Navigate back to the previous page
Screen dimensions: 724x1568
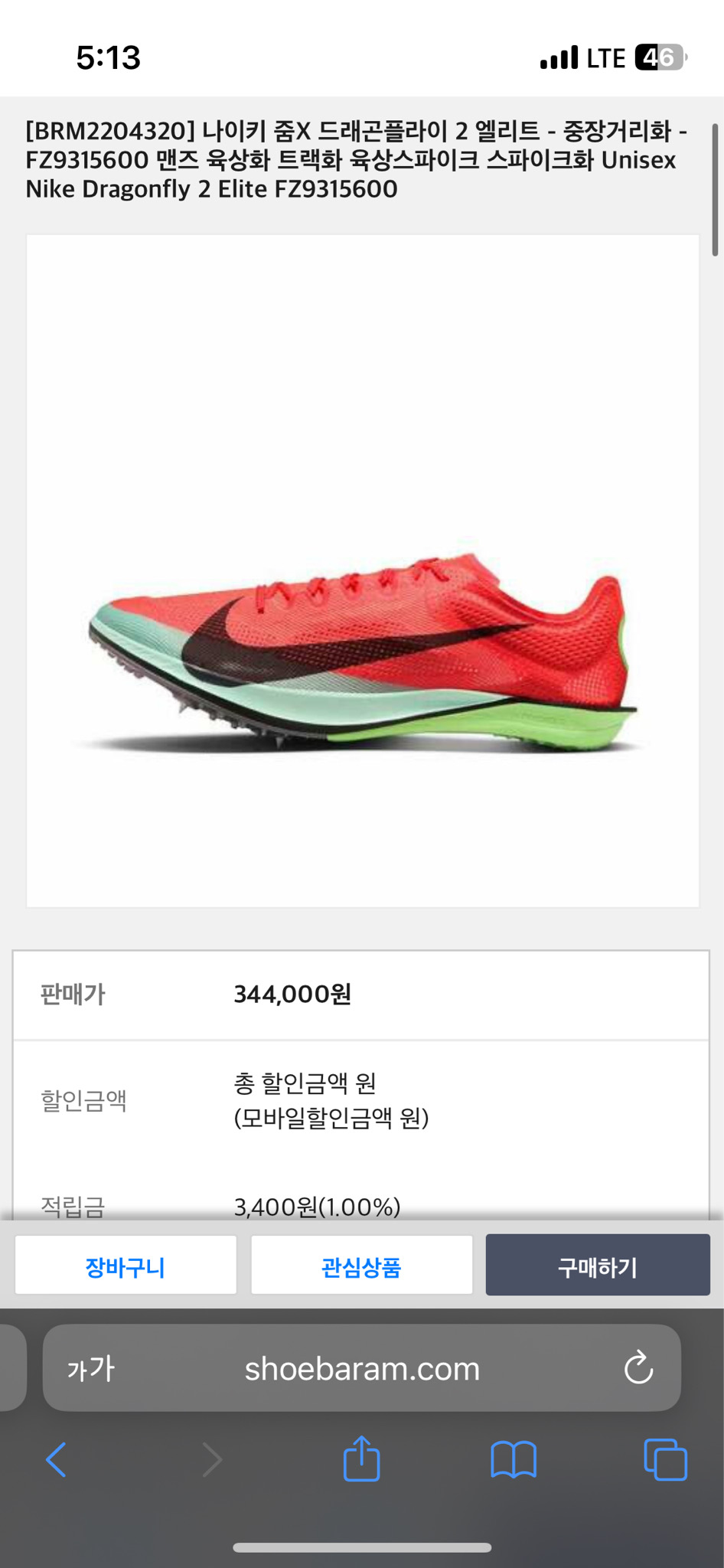point(54,1459)
